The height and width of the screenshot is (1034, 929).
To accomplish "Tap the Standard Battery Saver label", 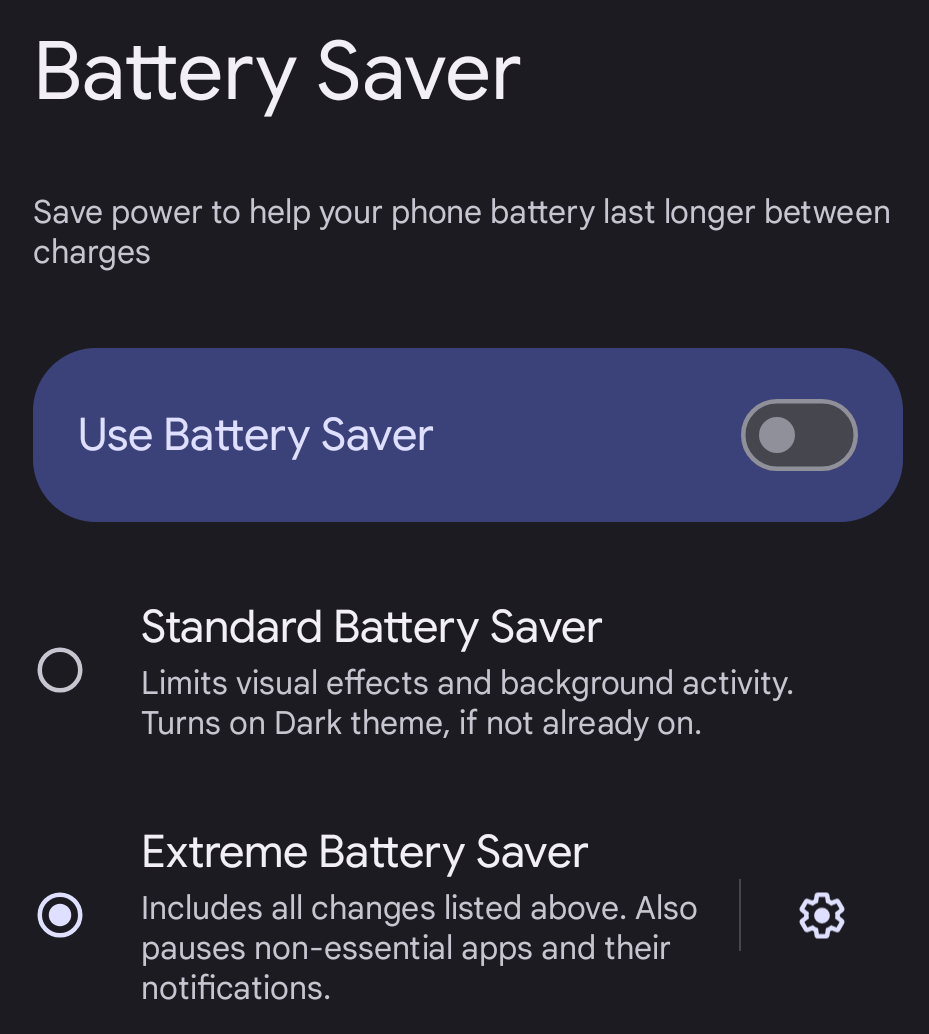I will (x=371, y=626).
